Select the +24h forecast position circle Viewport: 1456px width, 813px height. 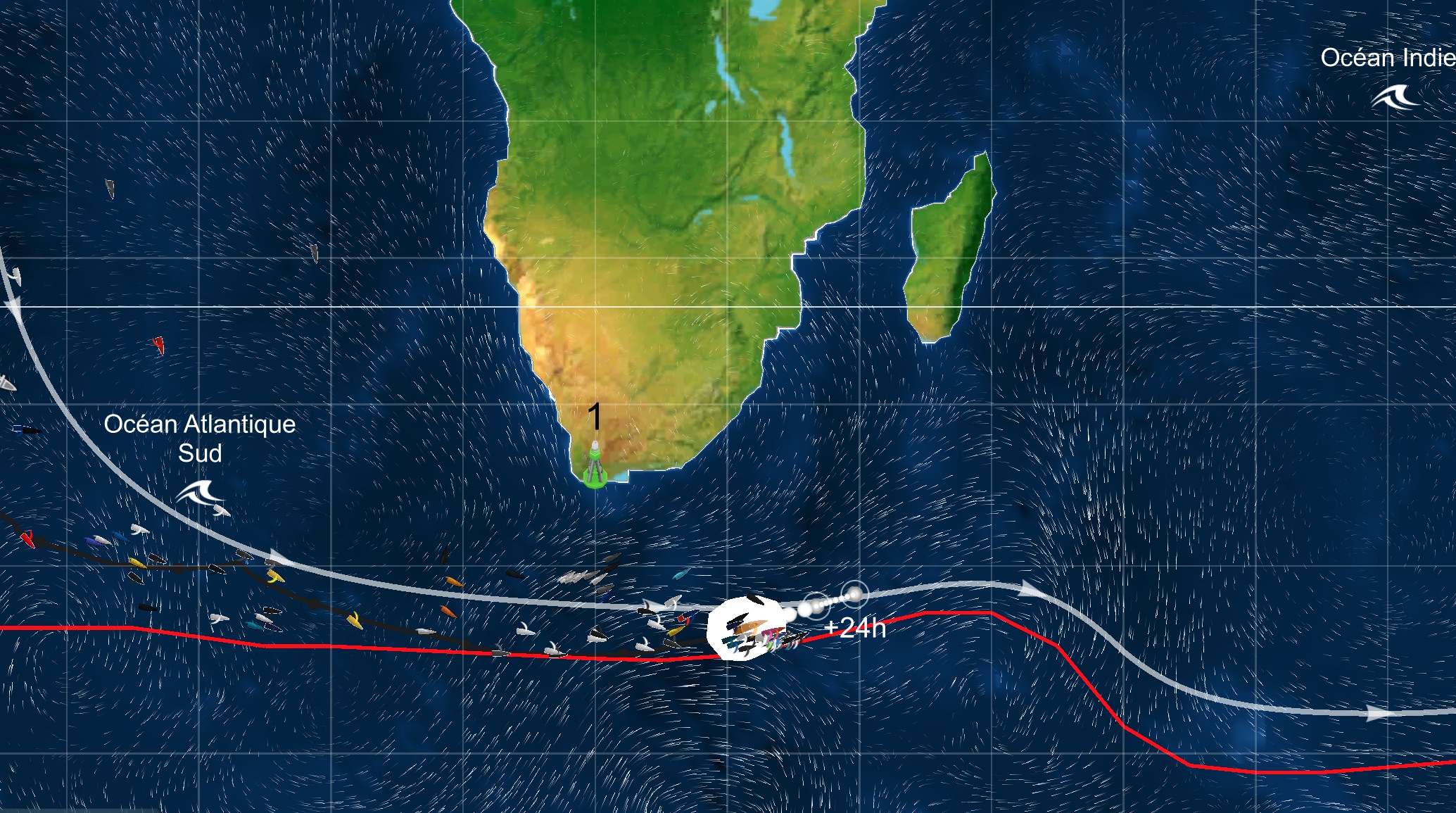click(x=854, y=595)
